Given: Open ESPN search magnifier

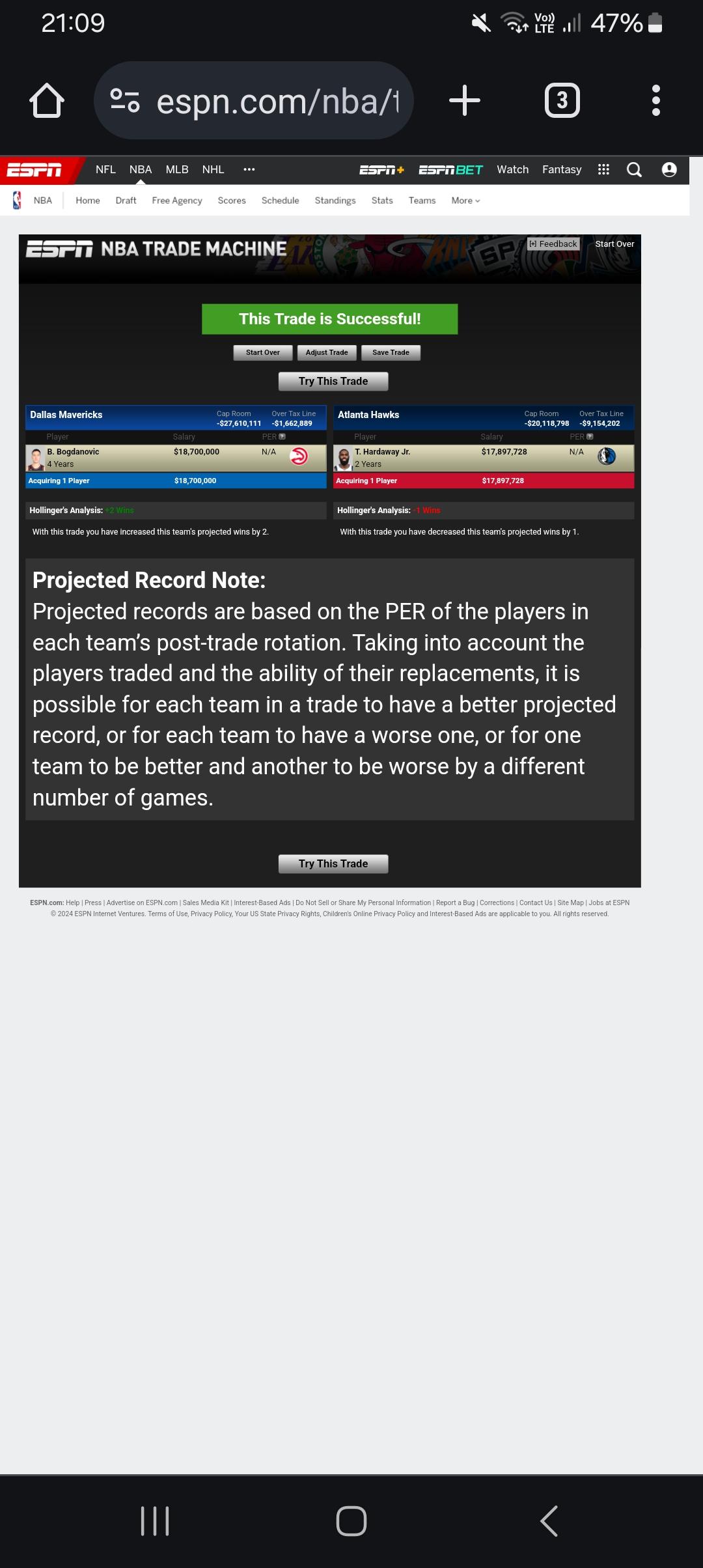Looking at the screenshot, I should pyautogui.click(x=634, y=170).
